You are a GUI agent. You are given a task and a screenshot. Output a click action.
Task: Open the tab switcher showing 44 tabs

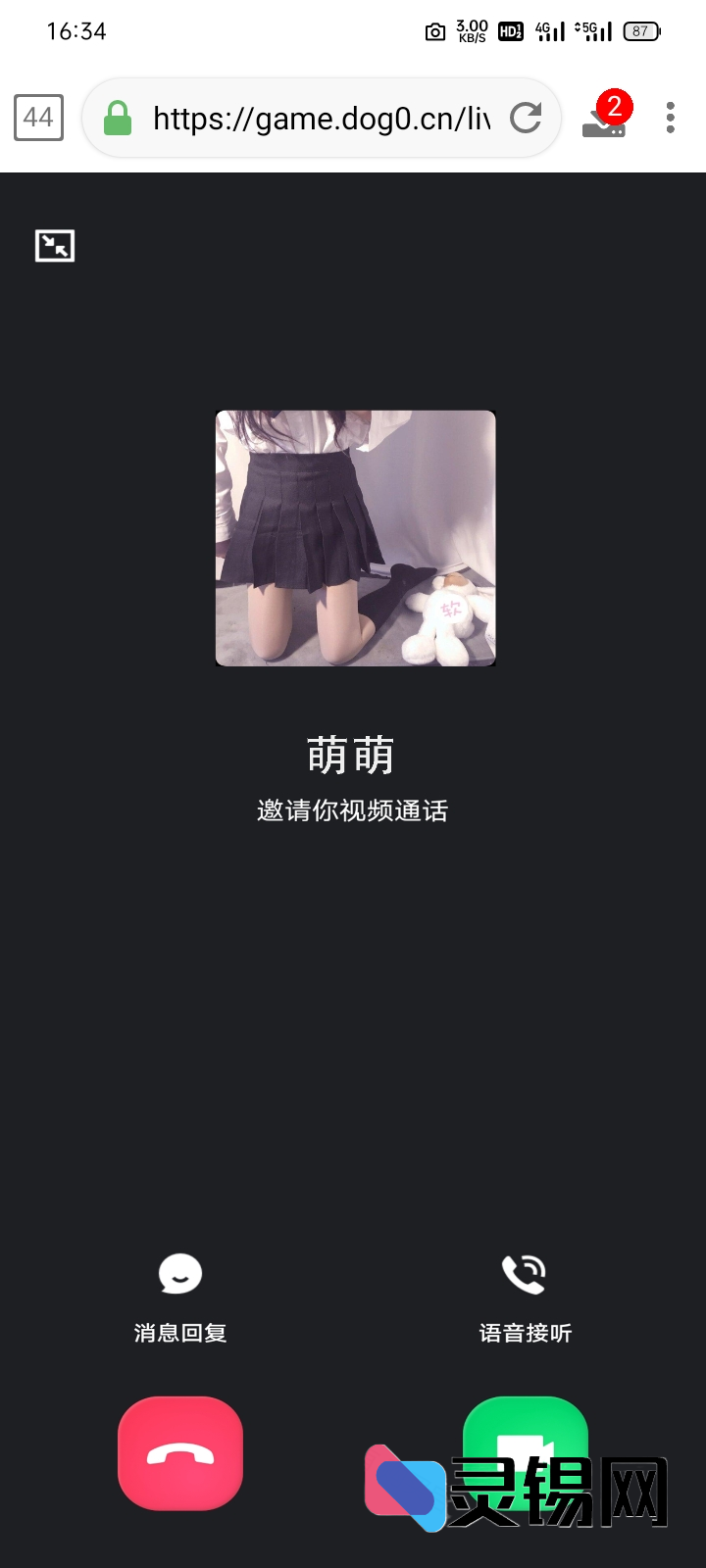pyautogui.click(x=38, y=119)
